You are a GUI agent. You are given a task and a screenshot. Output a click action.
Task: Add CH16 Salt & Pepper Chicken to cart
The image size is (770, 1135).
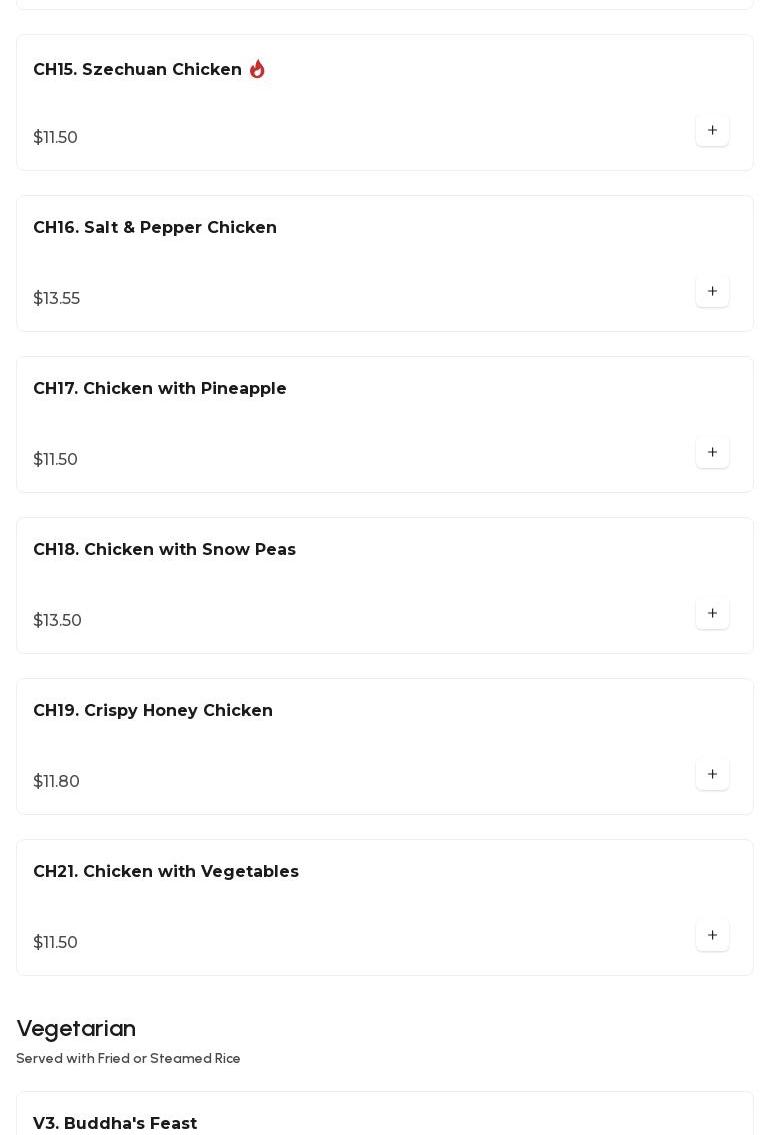click(712, 292)
